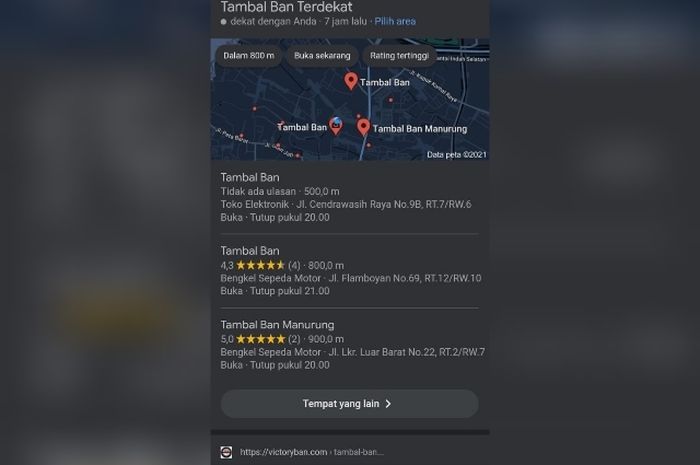Filter by 'Rating tertinggi' chip
This screenshot has width=700, height=465.
tap(398, 56)
